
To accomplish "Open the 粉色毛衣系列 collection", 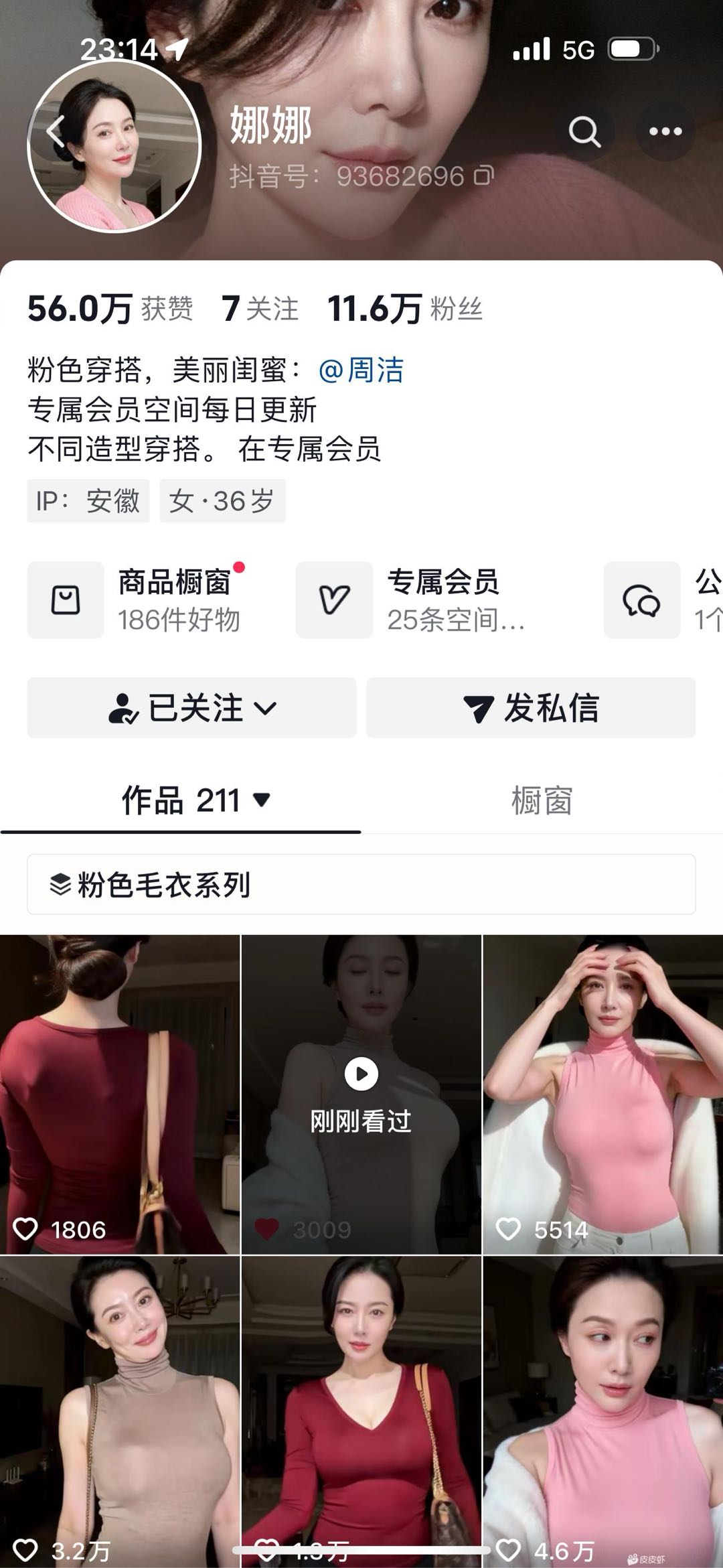I will [361, 885].
